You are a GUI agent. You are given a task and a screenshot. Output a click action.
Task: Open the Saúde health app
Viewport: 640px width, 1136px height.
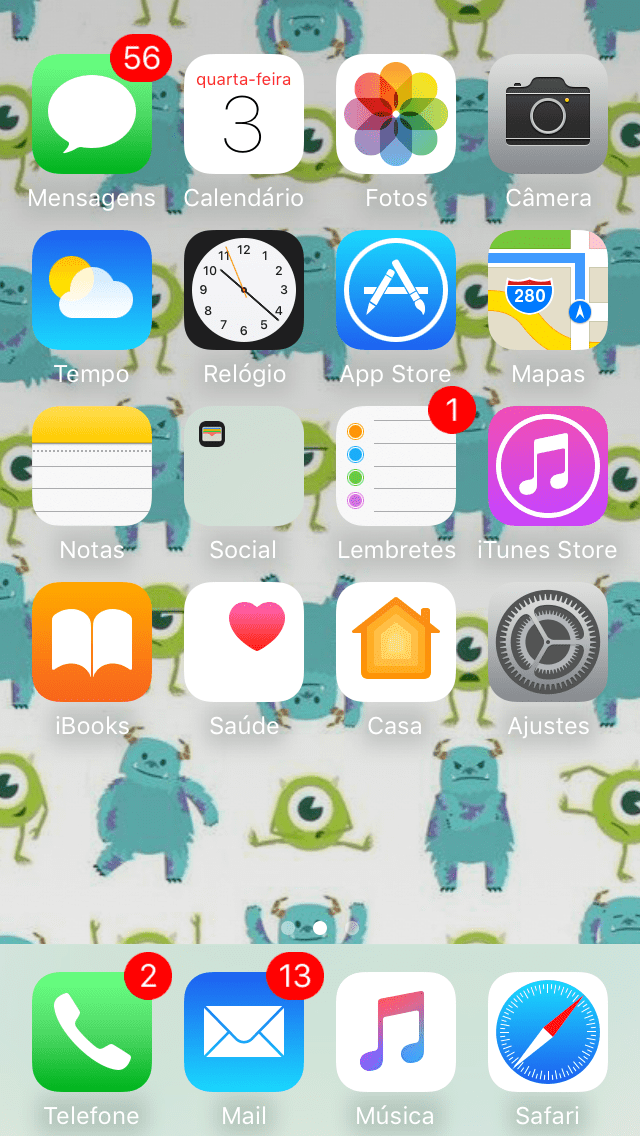tap(244, 642)
